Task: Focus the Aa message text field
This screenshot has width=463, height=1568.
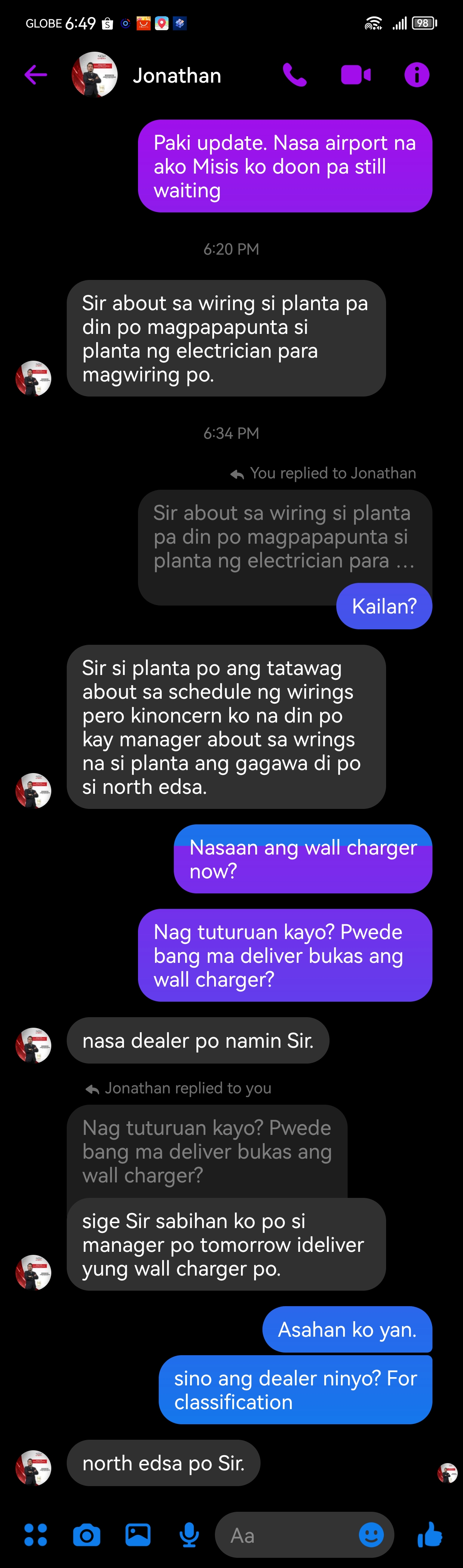Action: [286, 1535]
